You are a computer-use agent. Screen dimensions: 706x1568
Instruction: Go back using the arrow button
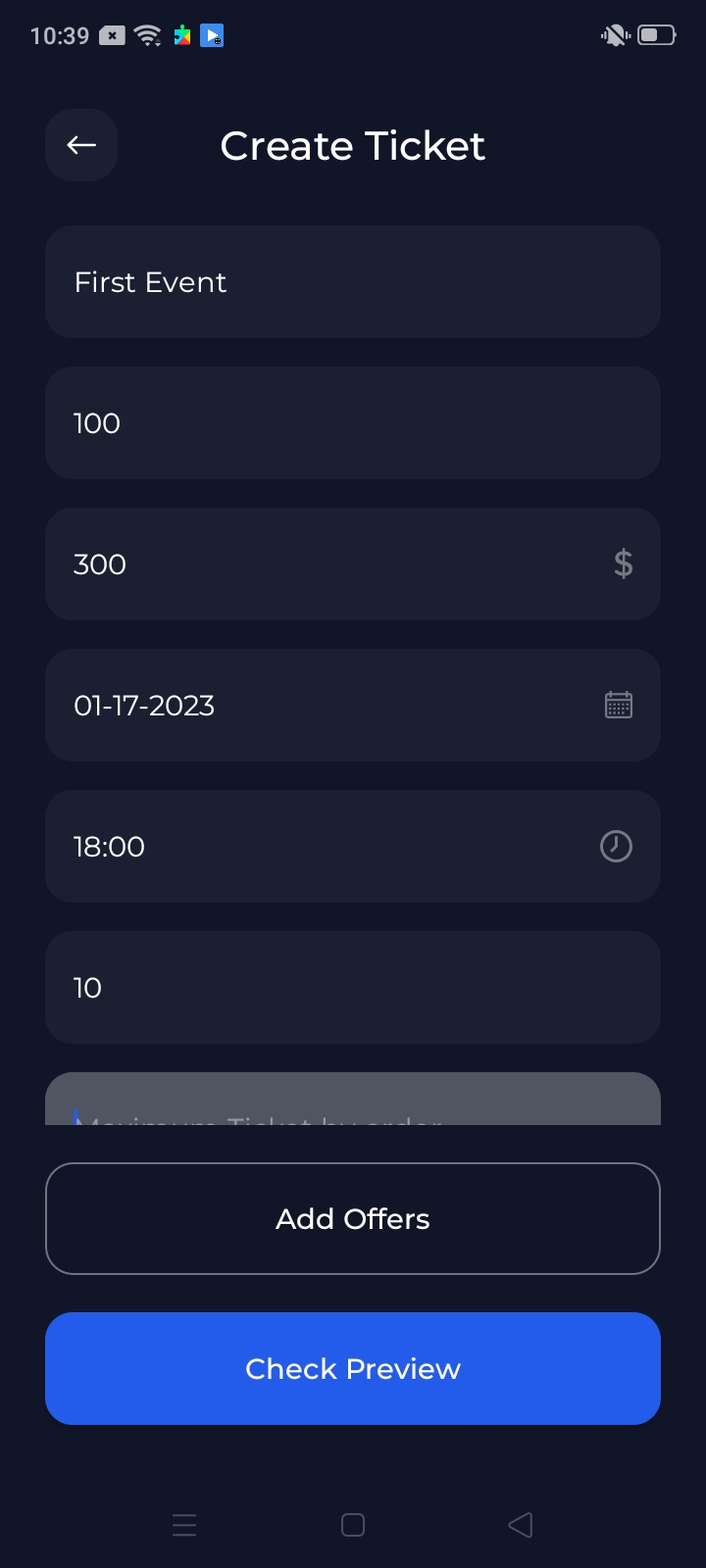click(x=81, y=145)
